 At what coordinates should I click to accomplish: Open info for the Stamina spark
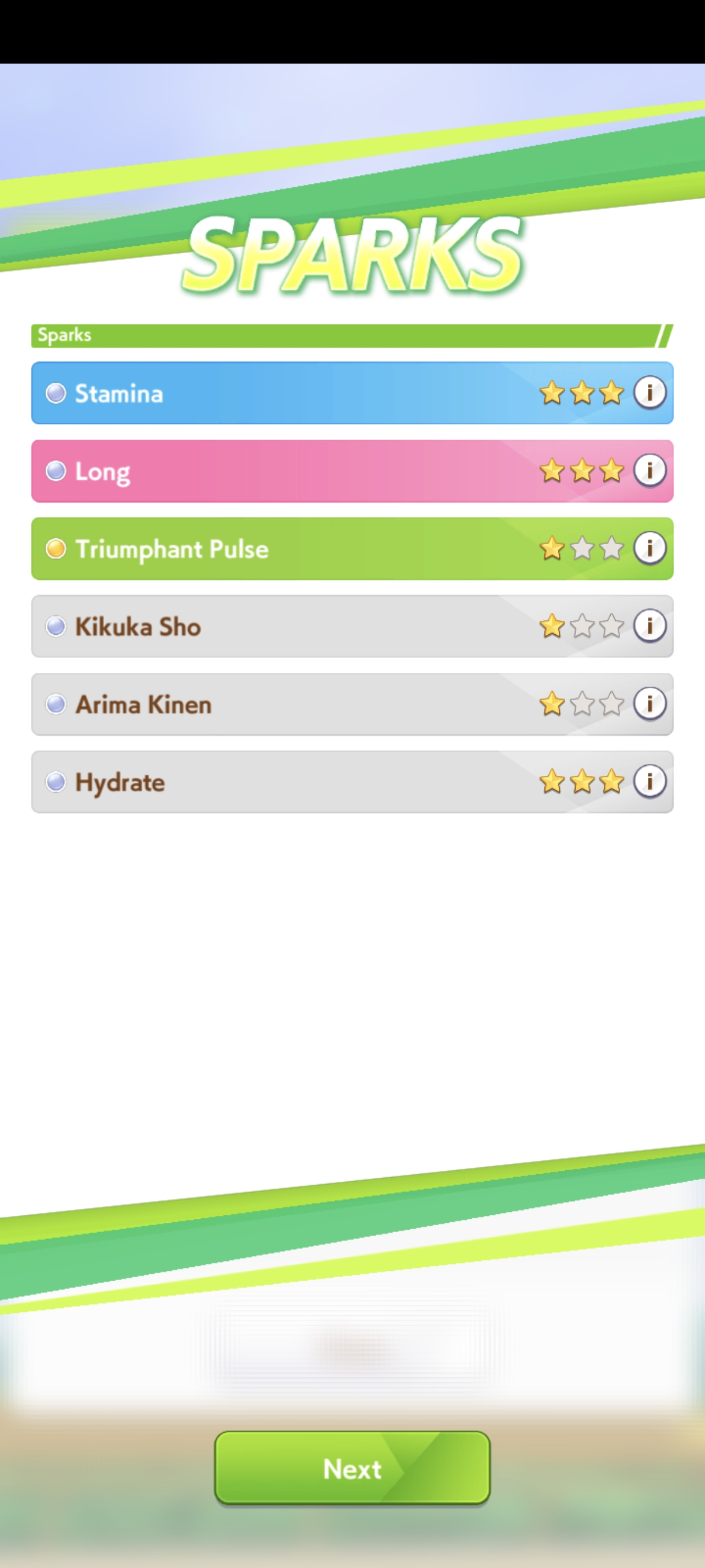(650, 393)
